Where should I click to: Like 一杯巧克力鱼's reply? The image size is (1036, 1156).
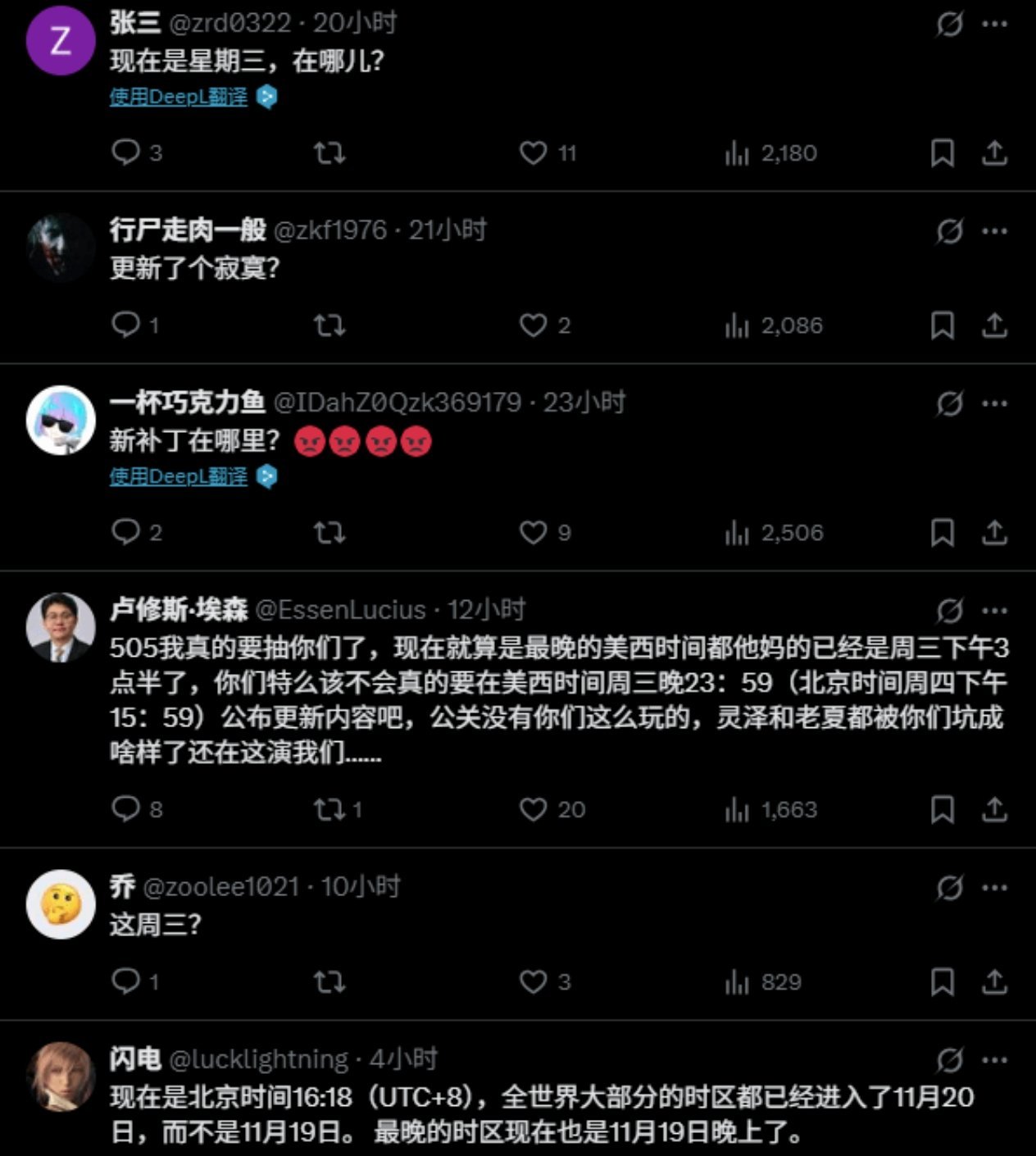[533, 533]
